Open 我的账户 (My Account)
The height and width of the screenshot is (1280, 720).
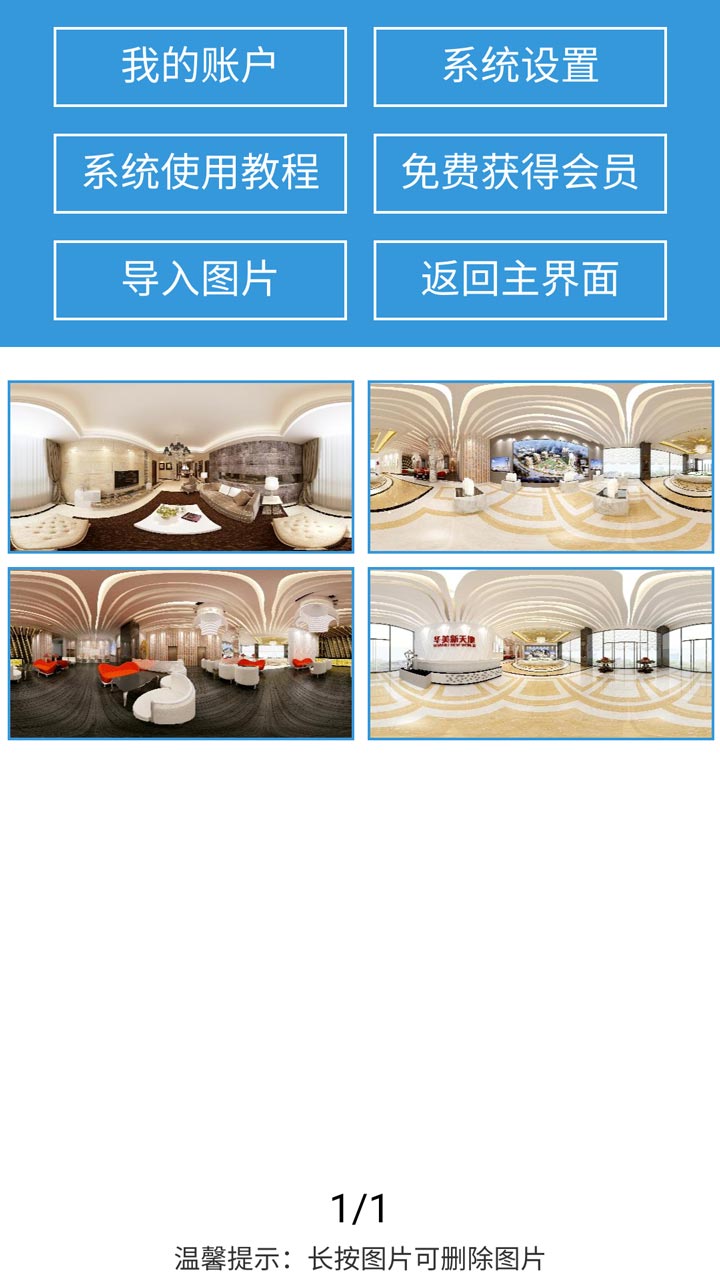pyautogui.click(x=200, y=67)
